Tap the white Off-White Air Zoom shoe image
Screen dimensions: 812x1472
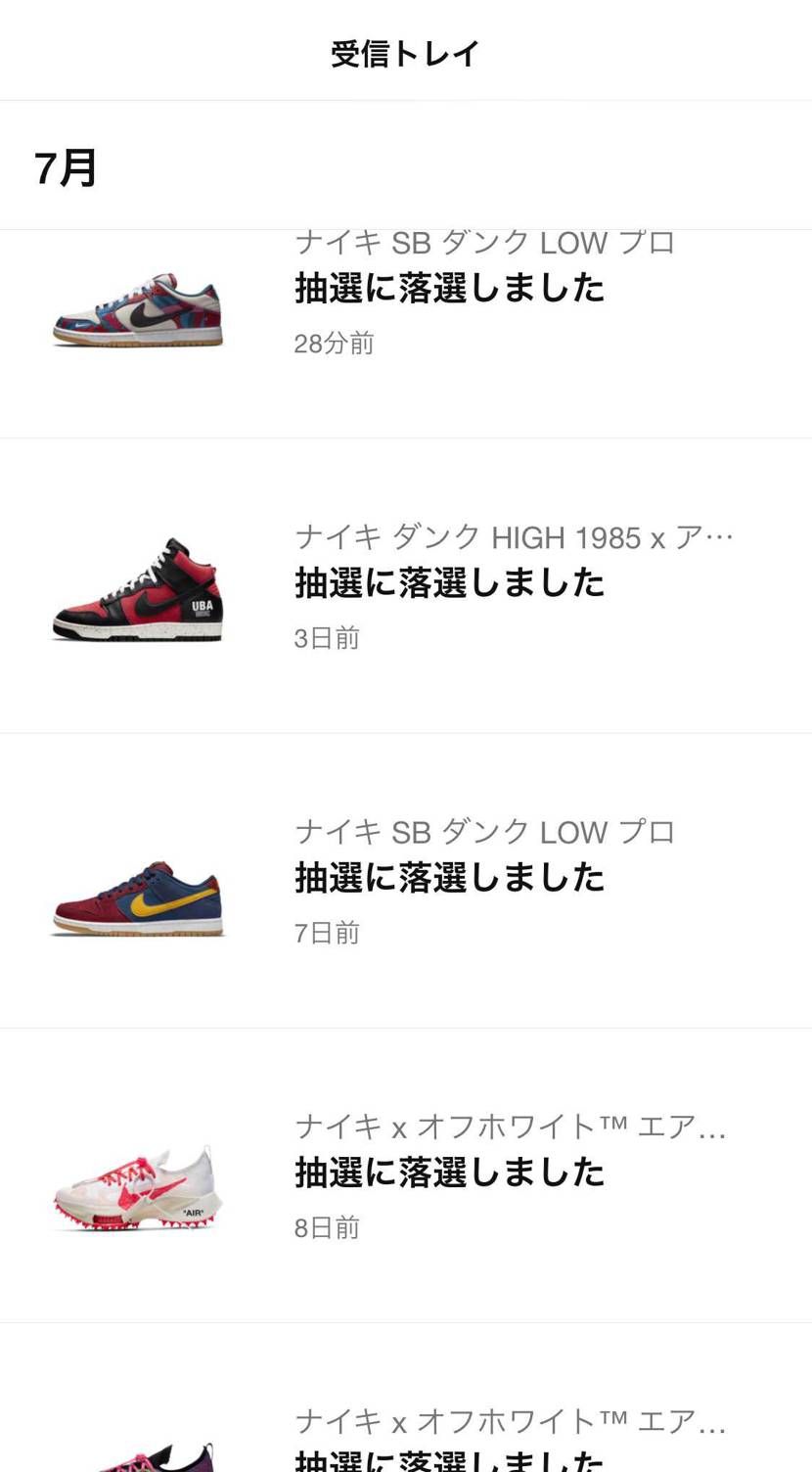pyautogui.click(x=137, y=1190)
